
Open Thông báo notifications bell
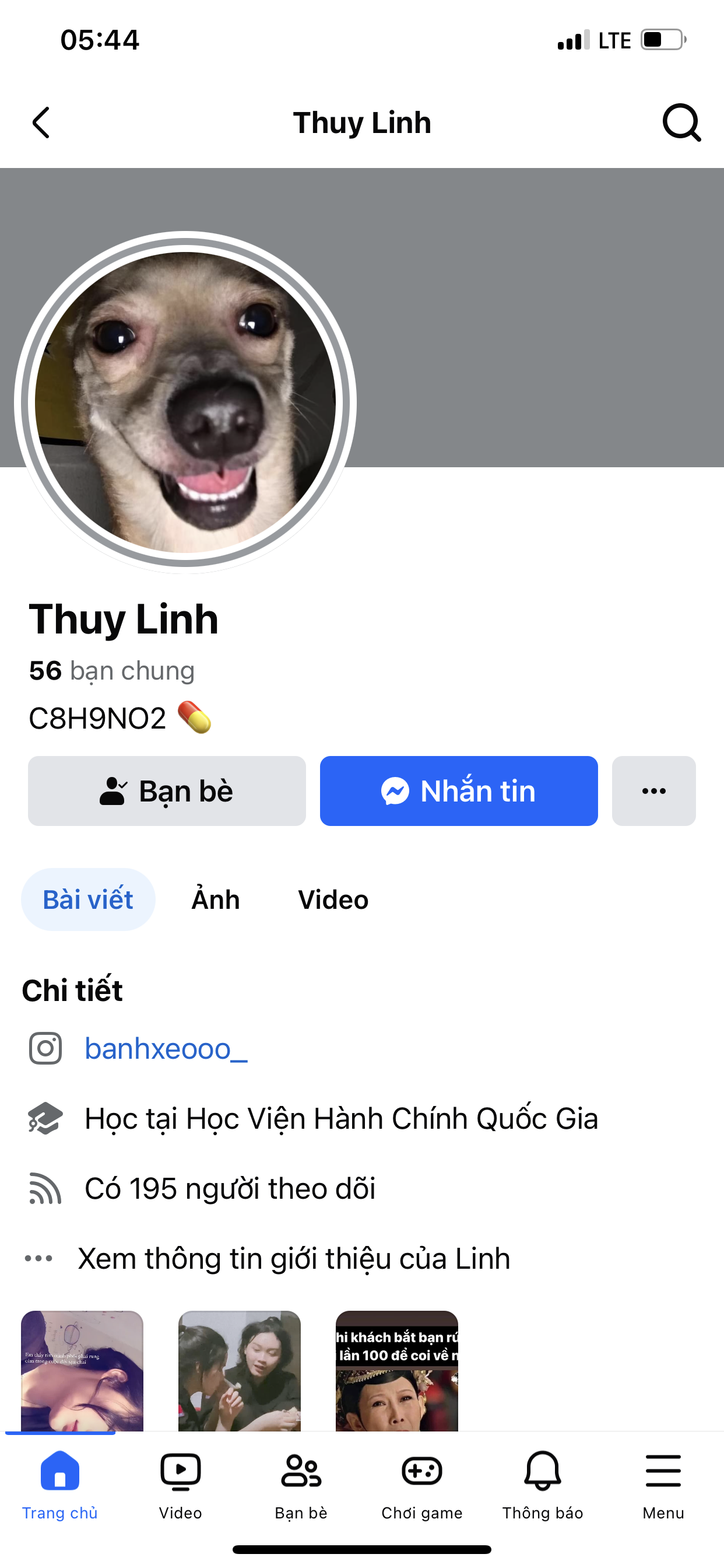pos(542,1484)
